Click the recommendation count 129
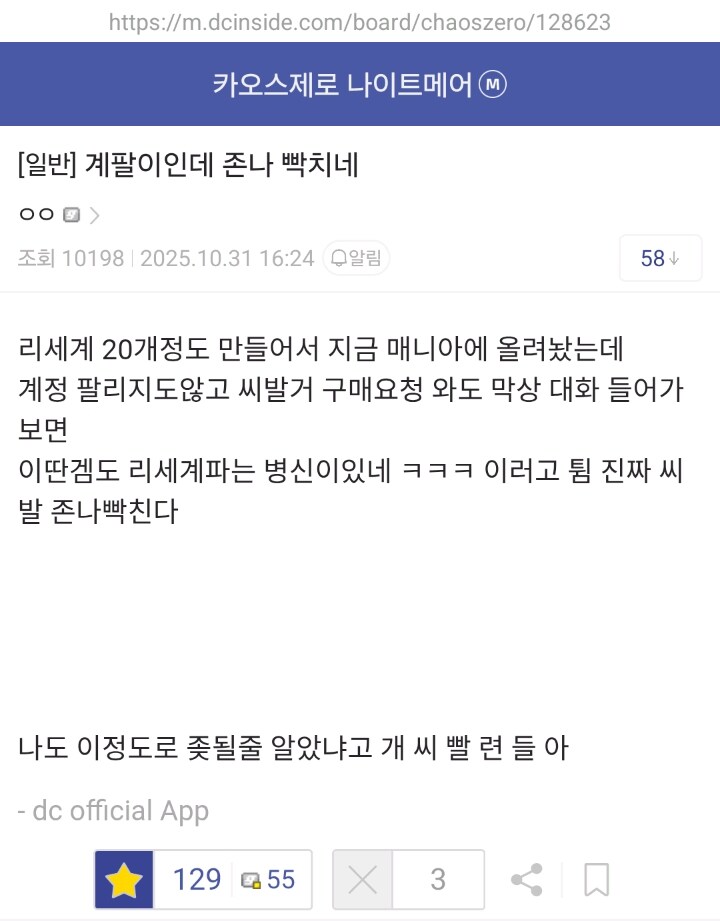Image resolution: width=720 pixels, height=921 pixels. pyautogui.click(x=197, y=880)
